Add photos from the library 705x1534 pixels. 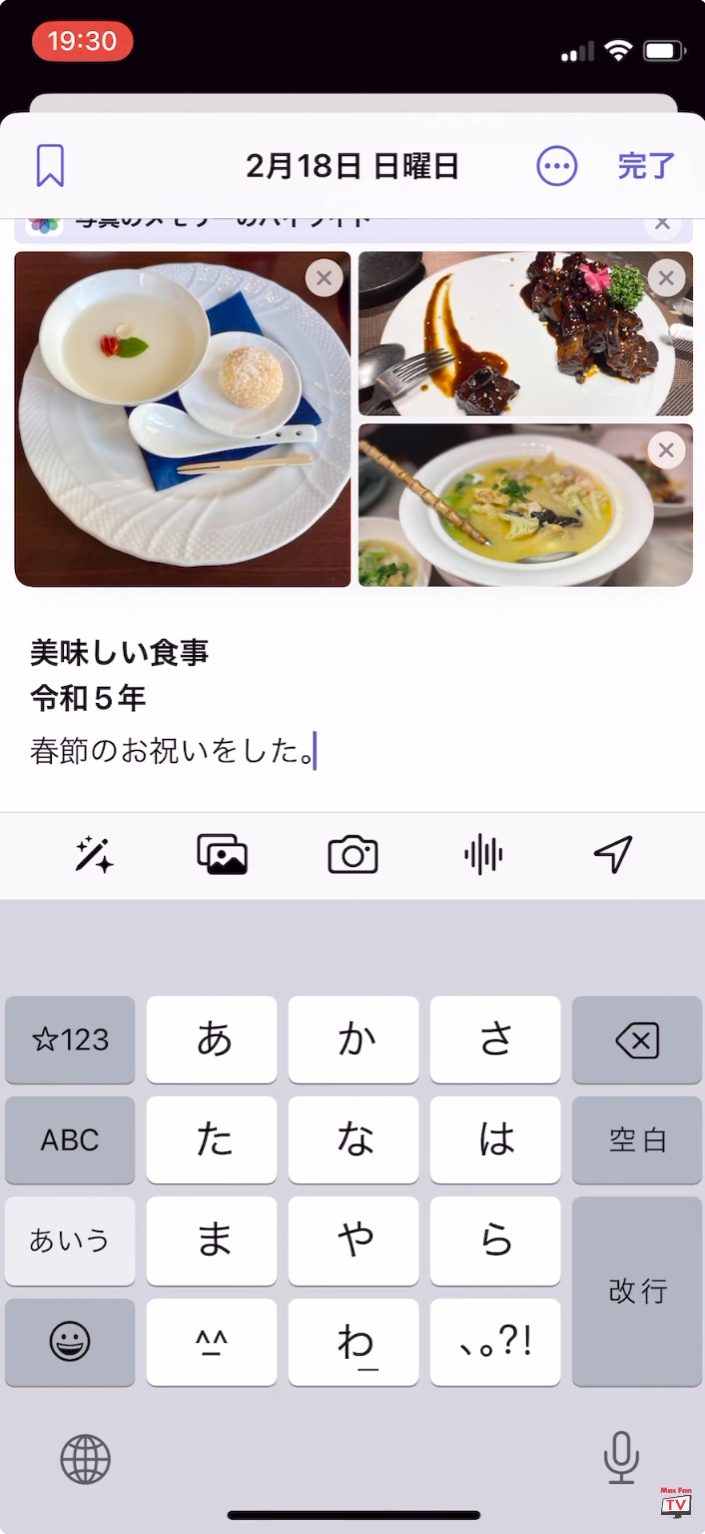pyautogui.click(x=222, y=855)
